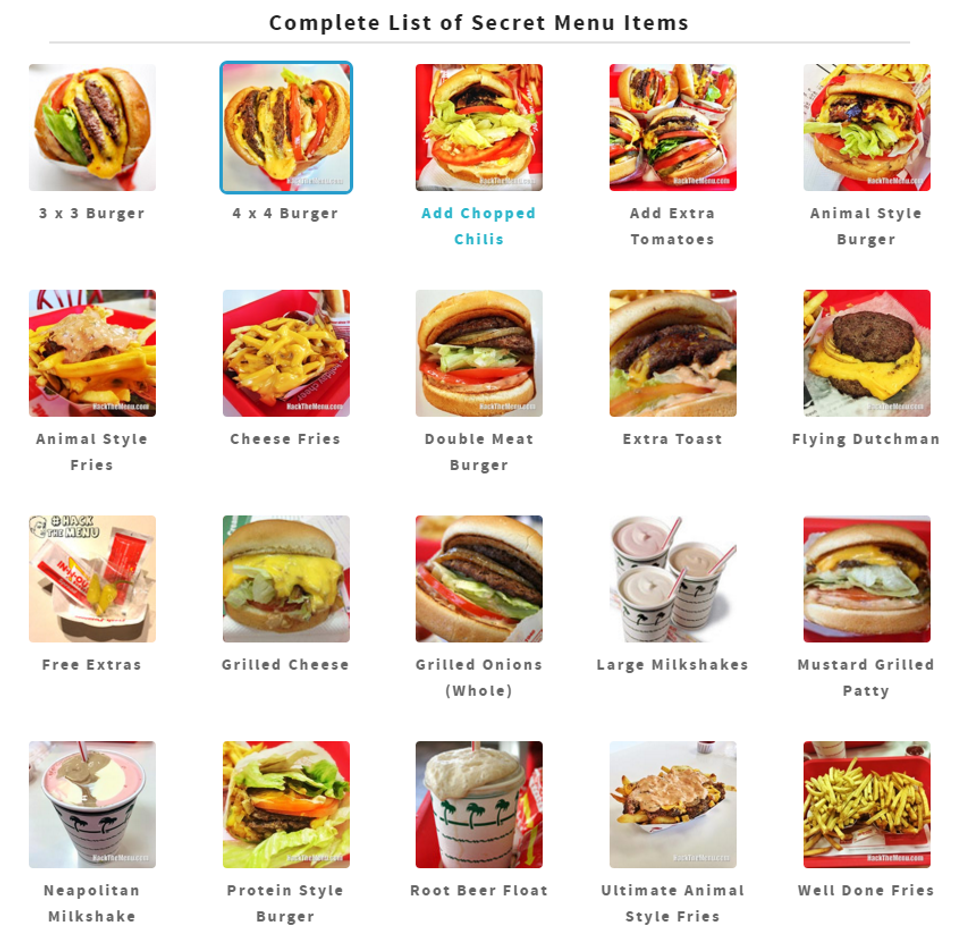Open Grilled Onions (Whole) item

coord(479,579)
